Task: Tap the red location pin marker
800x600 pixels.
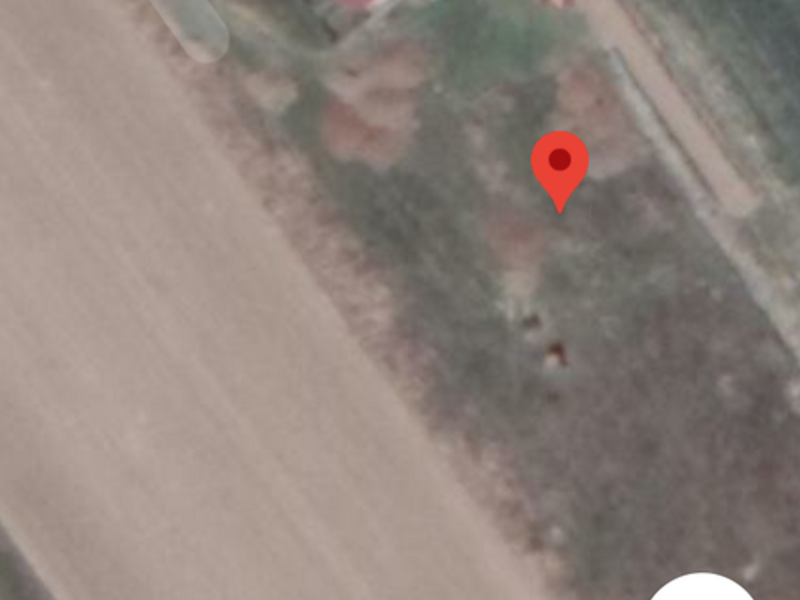Action: pyautogui.click(x=560, y=167)
